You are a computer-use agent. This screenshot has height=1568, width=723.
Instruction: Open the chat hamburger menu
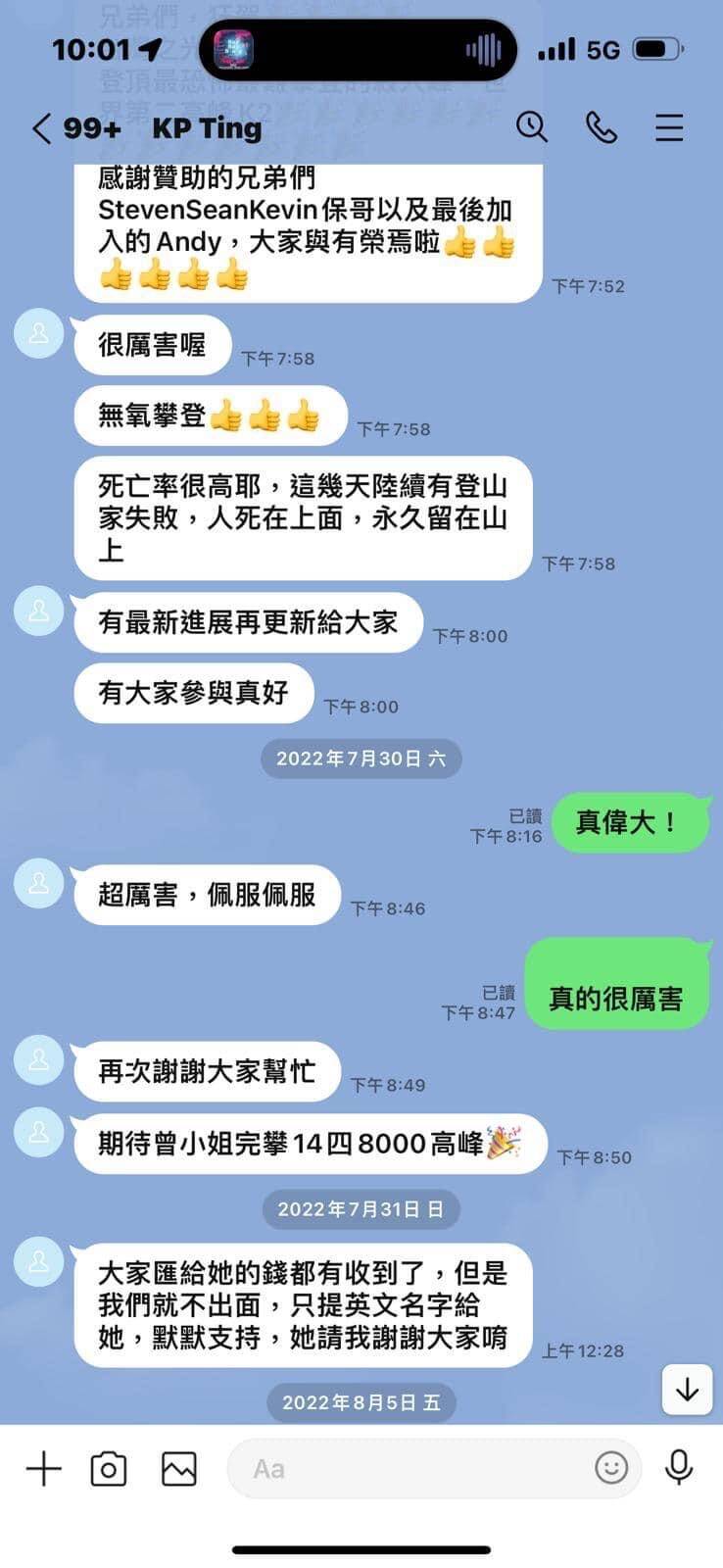(669, 127)
